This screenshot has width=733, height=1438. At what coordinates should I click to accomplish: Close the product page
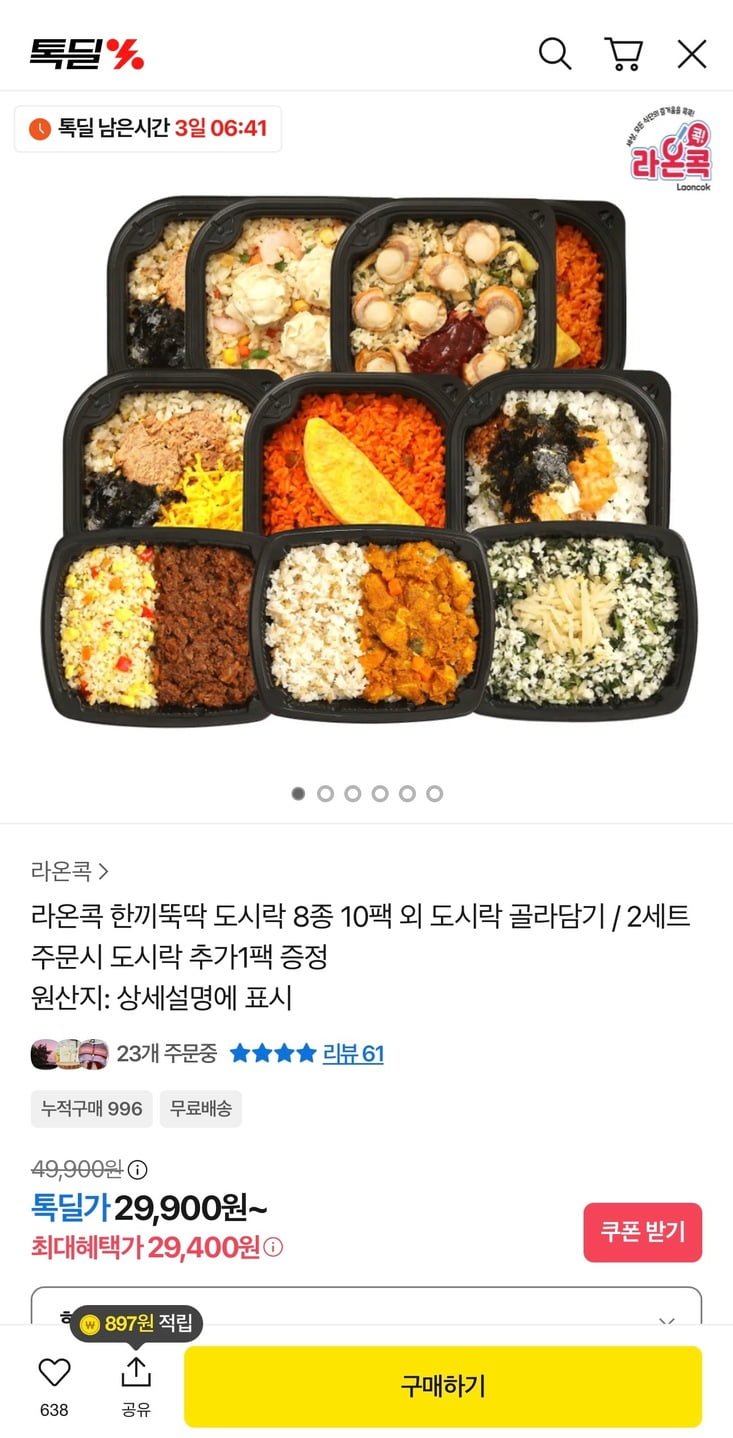tap(692, 53)
